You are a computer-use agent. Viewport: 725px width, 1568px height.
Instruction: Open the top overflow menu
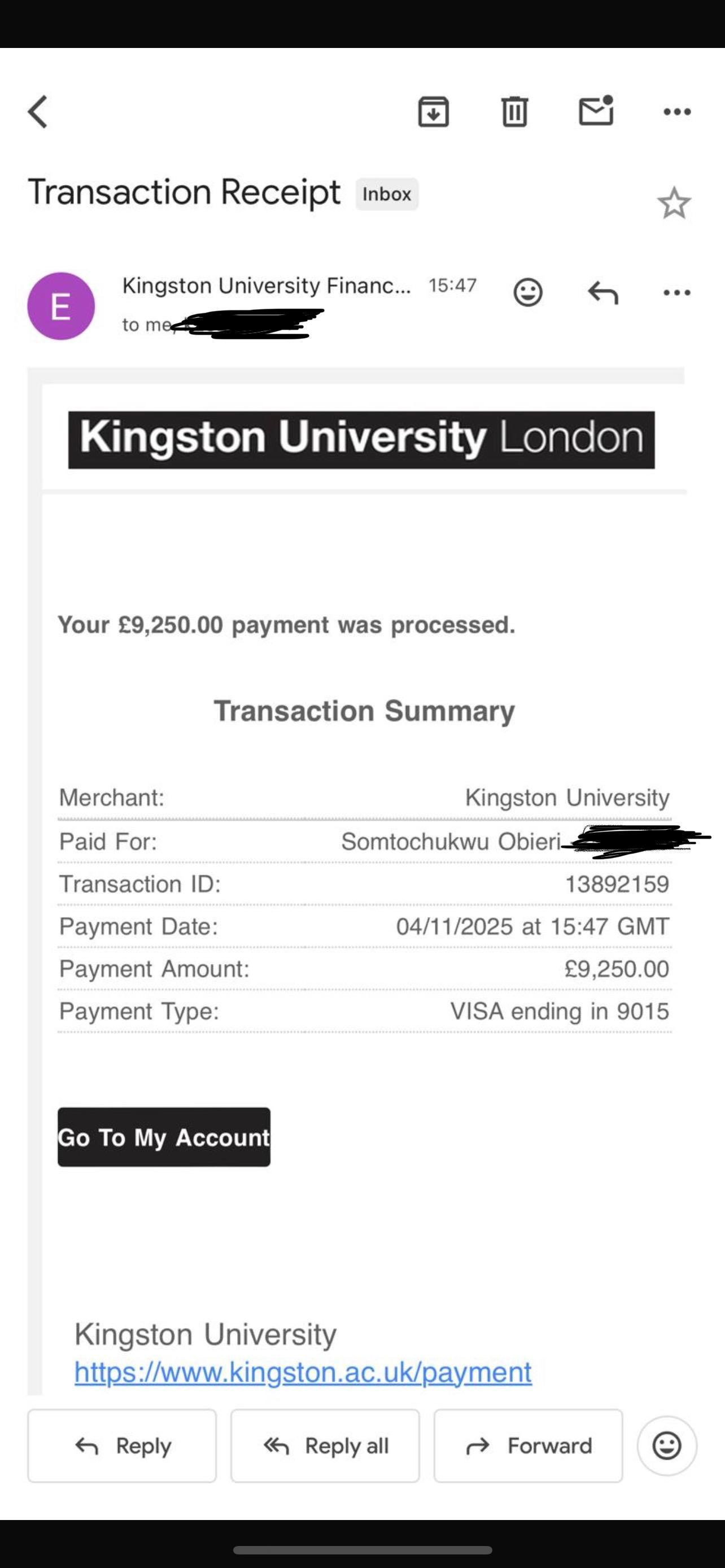coord(677,112)
